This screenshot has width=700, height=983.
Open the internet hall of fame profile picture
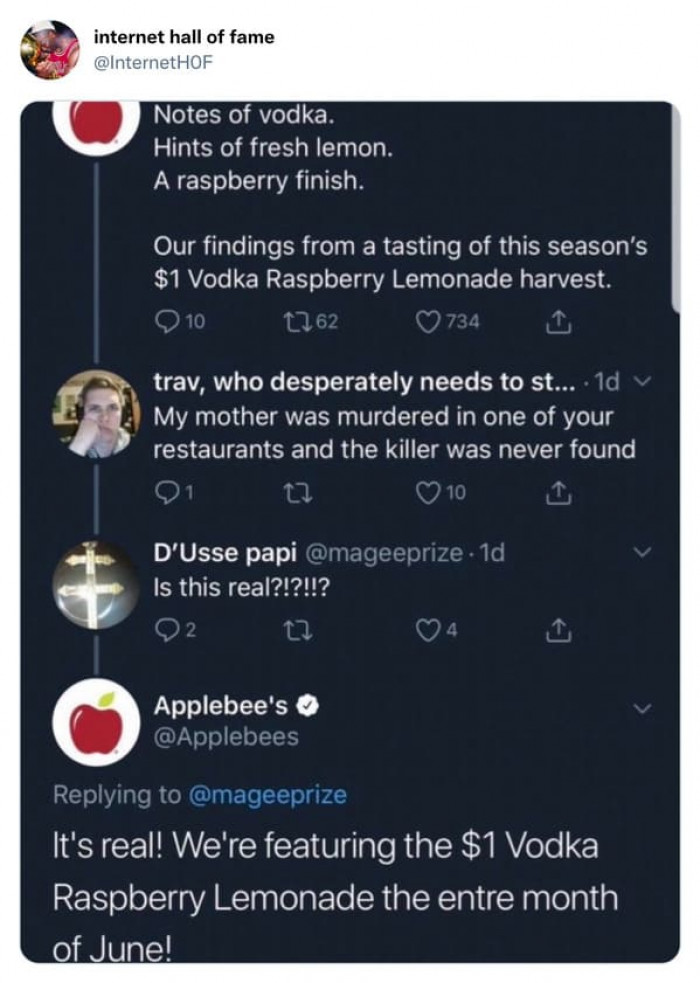point(49,50)
